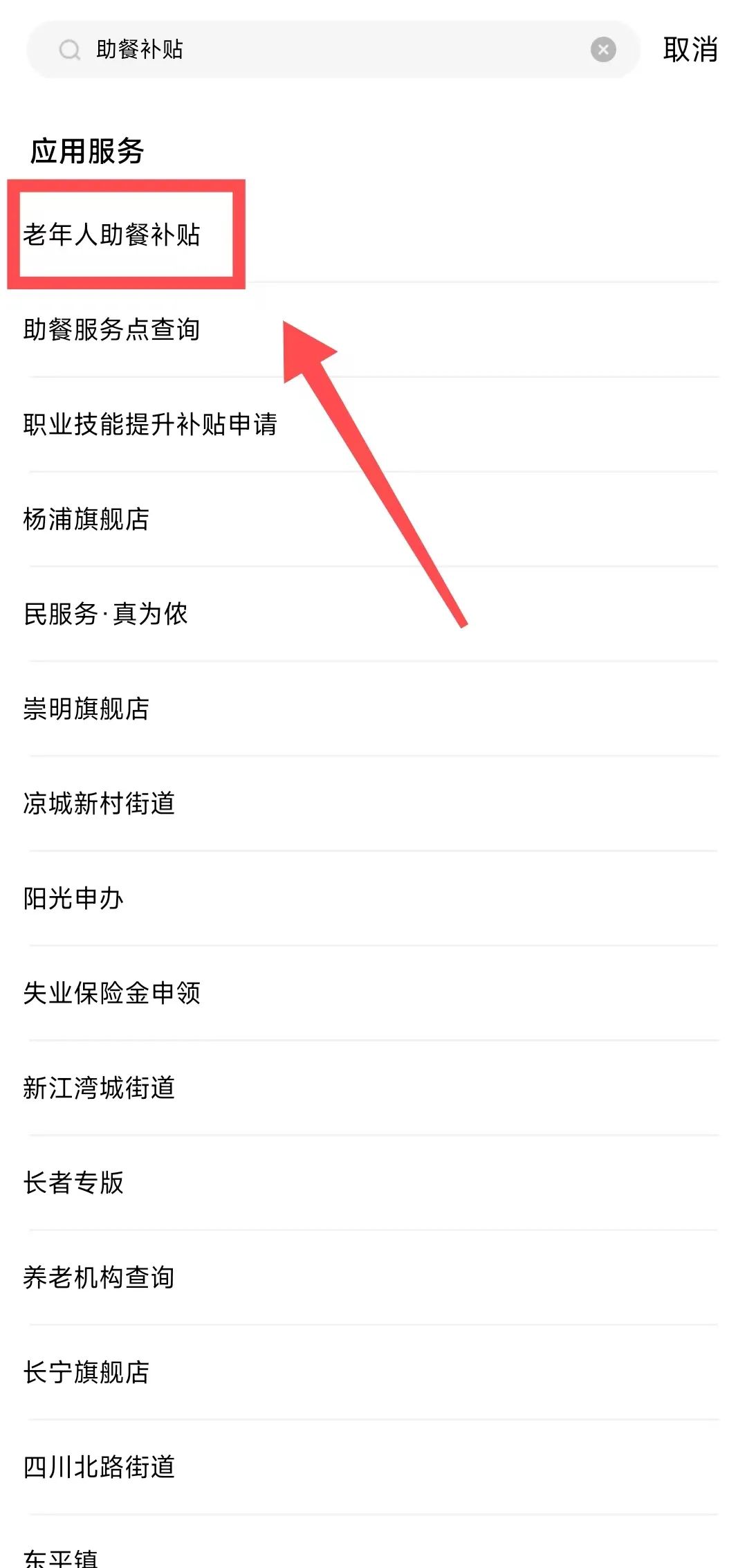Open 崇明旗舰店
Image resolution: width=747 pixels, height=1568 pixels.
(86, 709)
